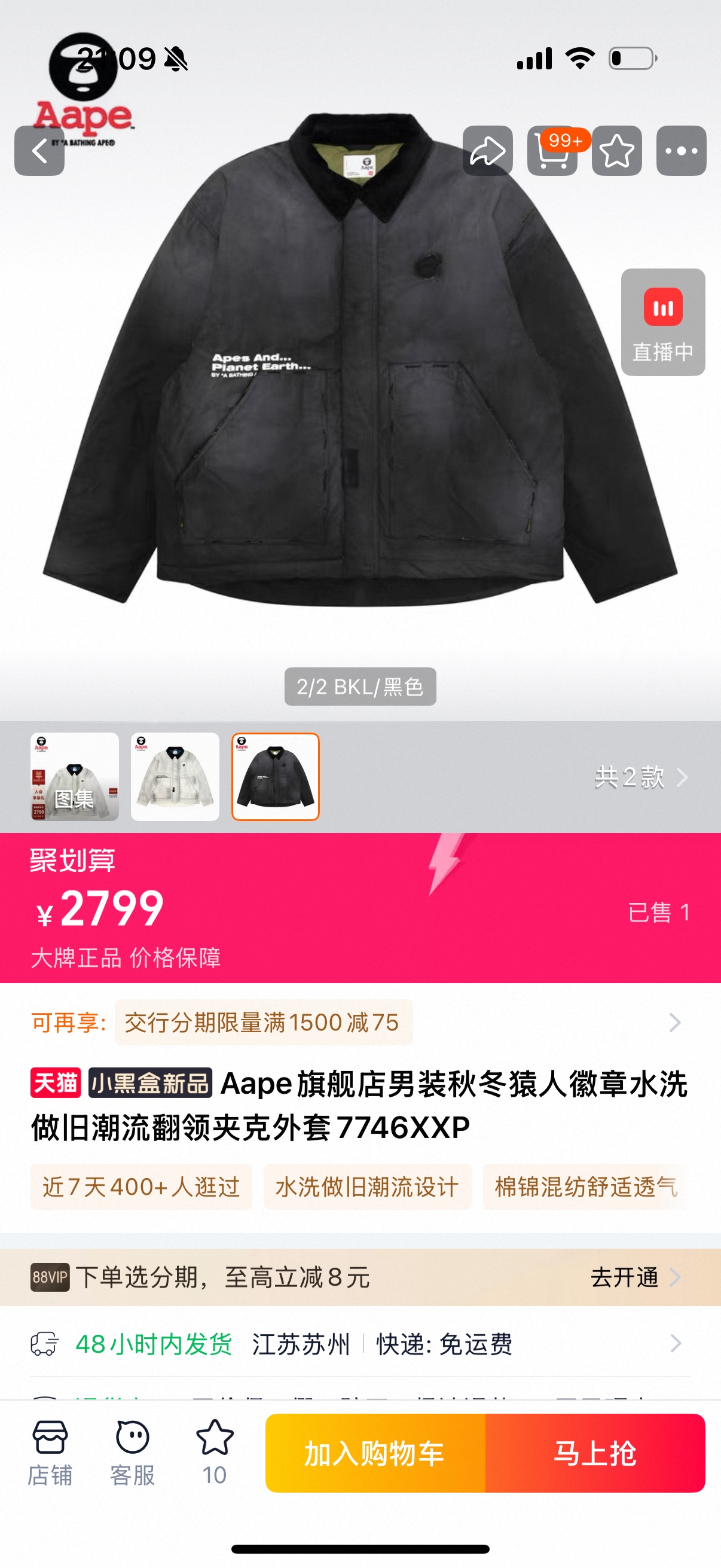Open shipping details for 48小时内发货

360,1343
